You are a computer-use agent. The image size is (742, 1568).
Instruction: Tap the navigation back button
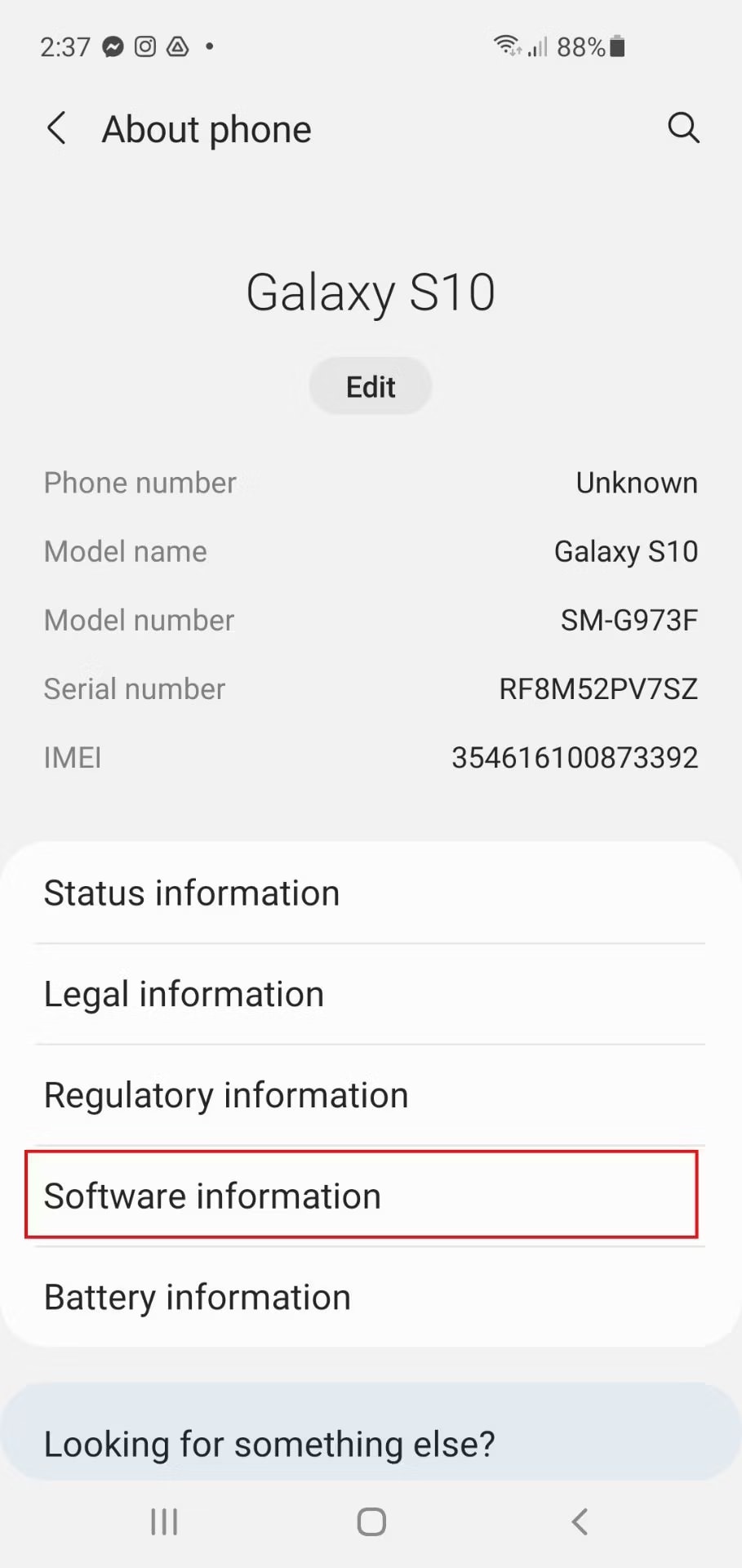pyautogui.click(x=579, y=1521)
